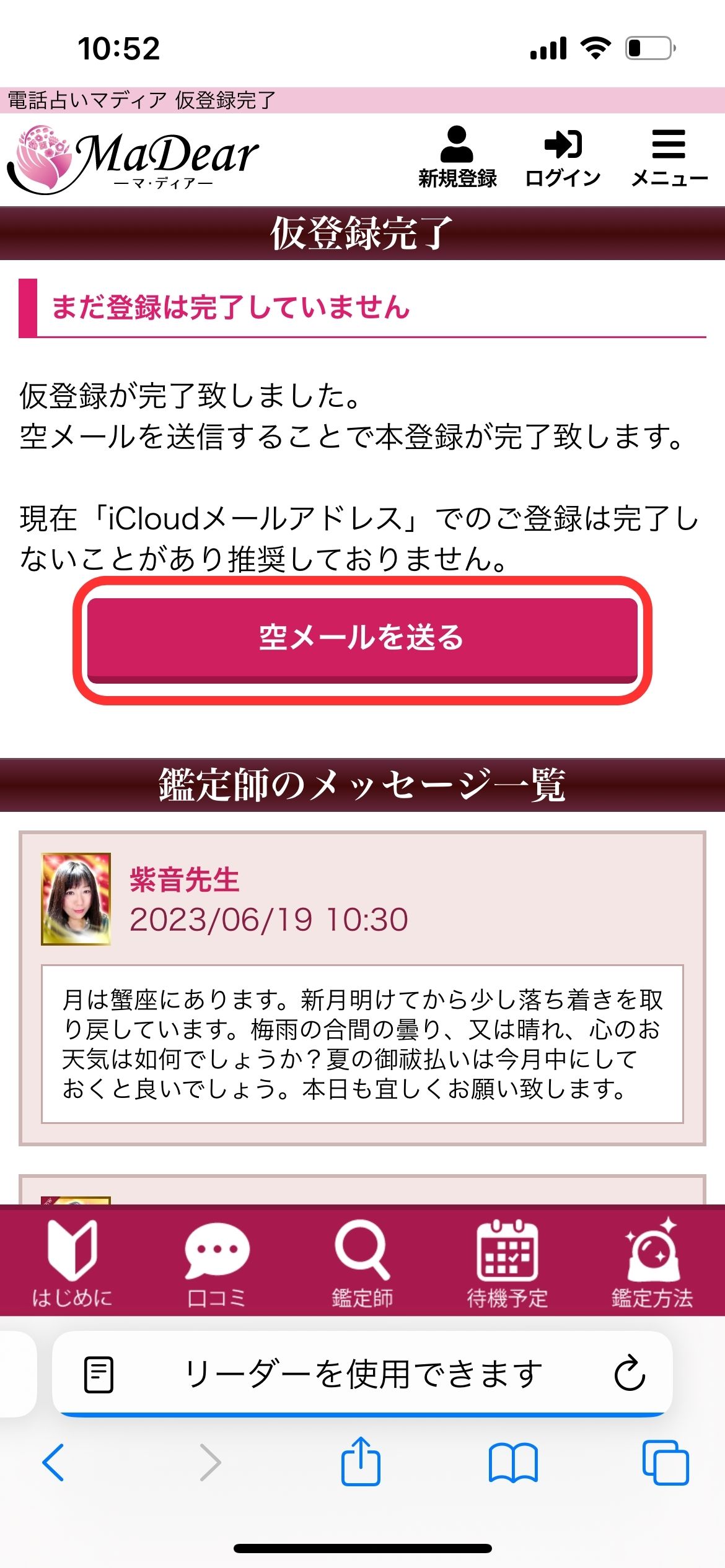
Task: Open the メニュー hamburger menu
Action: [669, 157]
